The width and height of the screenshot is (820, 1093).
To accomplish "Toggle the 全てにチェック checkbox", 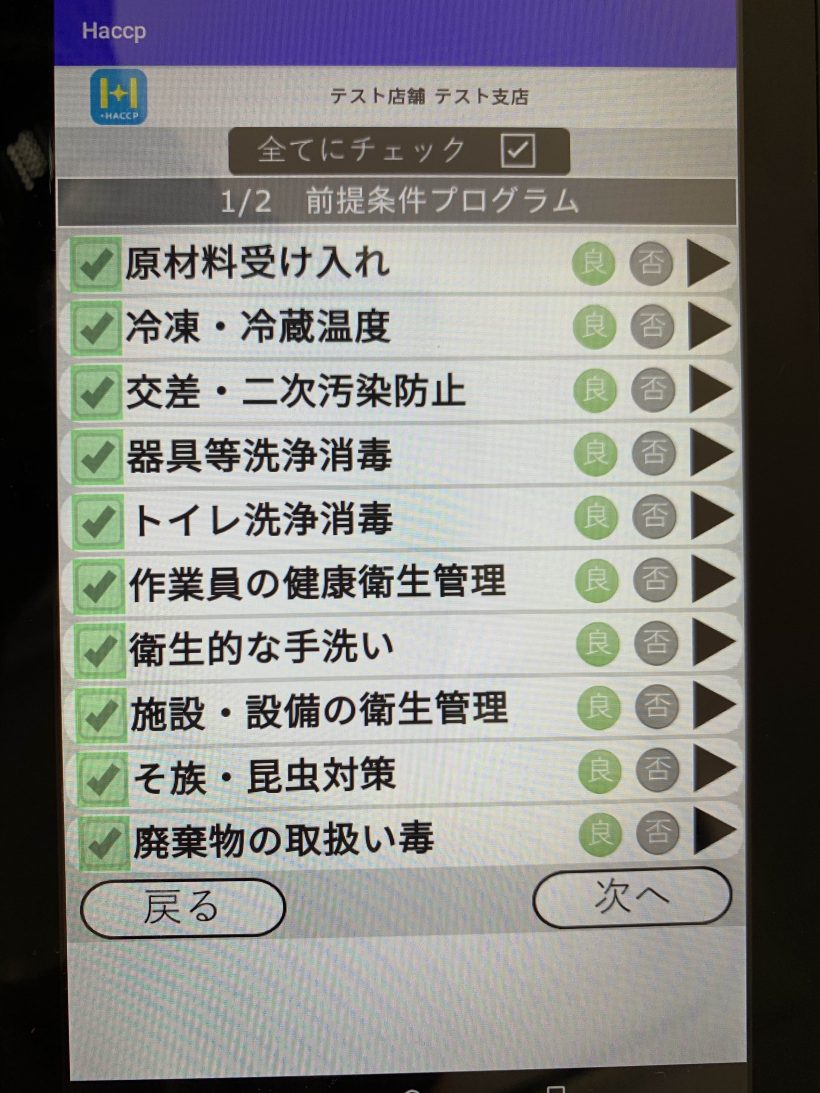I will (518, 151).
